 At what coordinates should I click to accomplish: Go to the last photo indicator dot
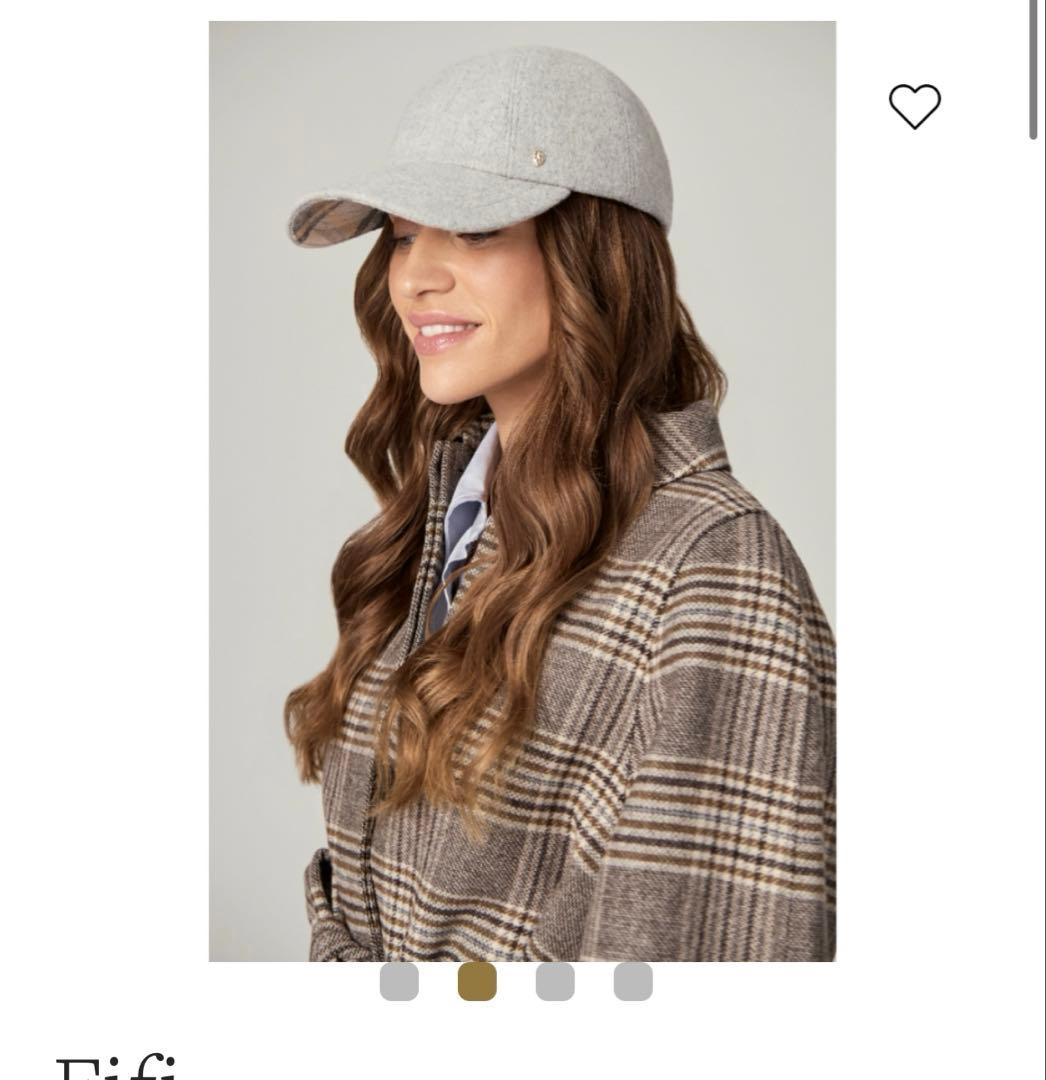tap(633, 982)
